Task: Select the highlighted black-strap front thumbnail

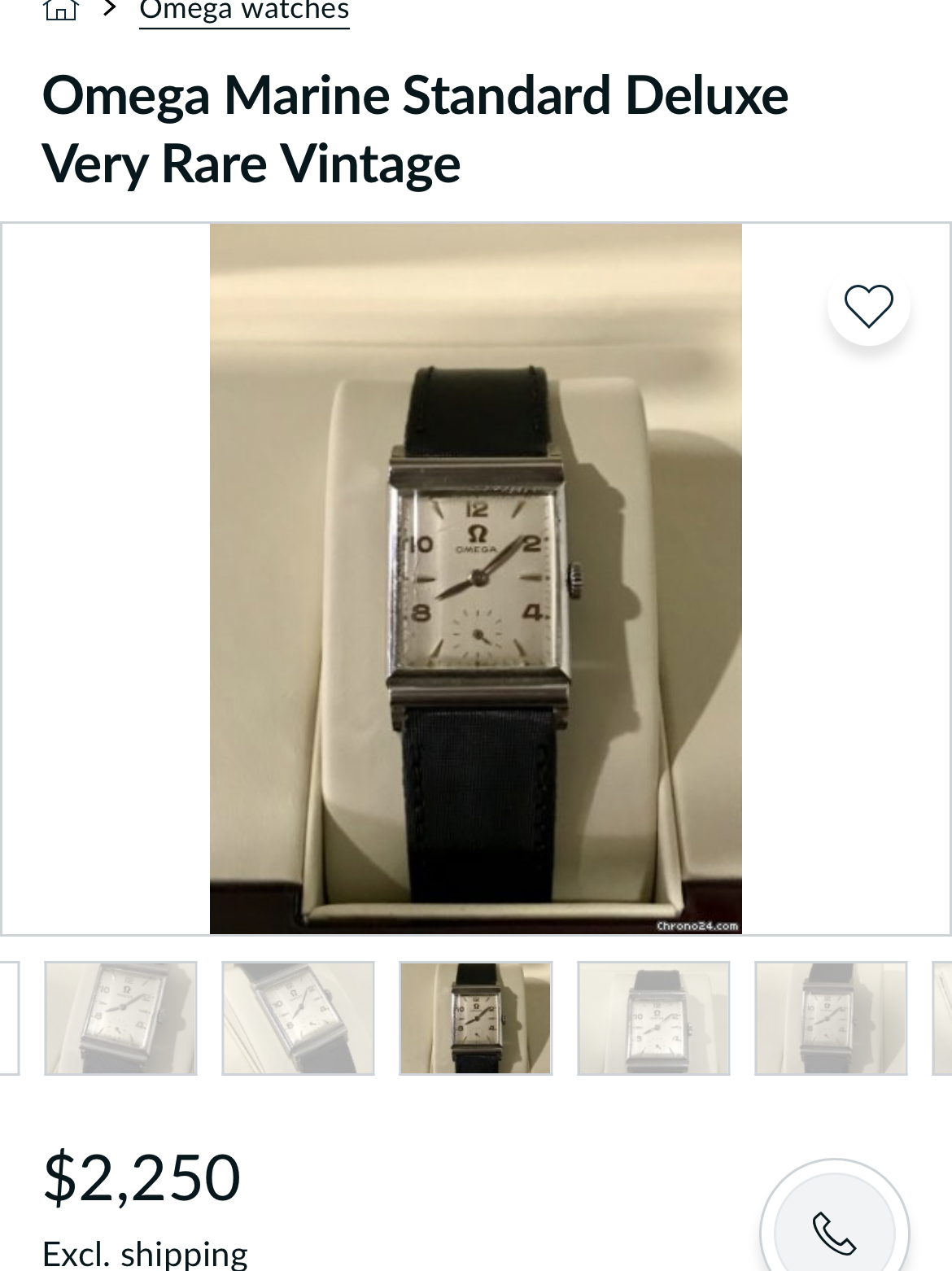Action: [x=475, y=1018]
